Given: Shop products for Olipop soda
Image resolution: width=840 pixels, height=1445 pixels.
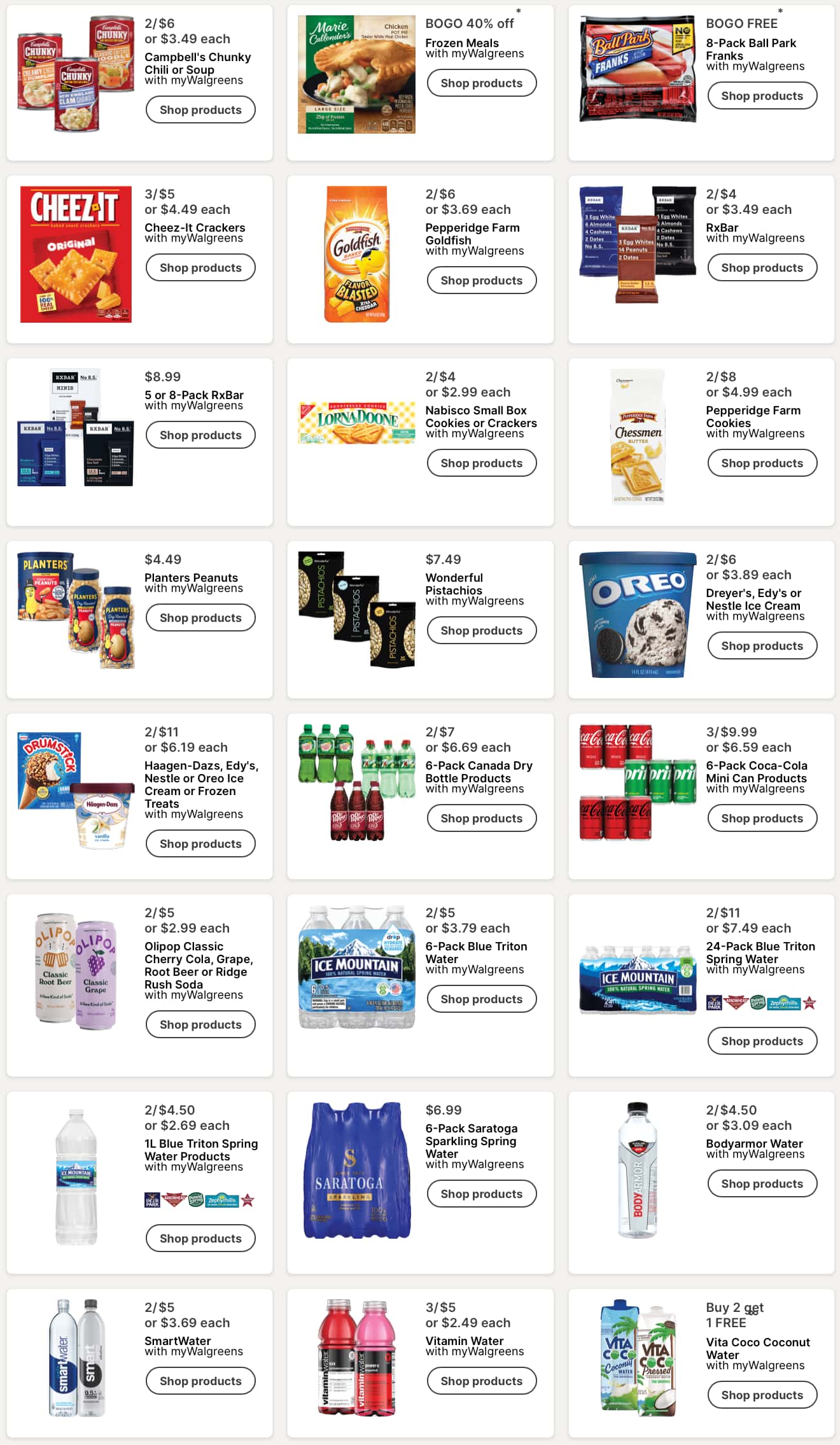Looking at the screenshot, I should pos(200,1024).
